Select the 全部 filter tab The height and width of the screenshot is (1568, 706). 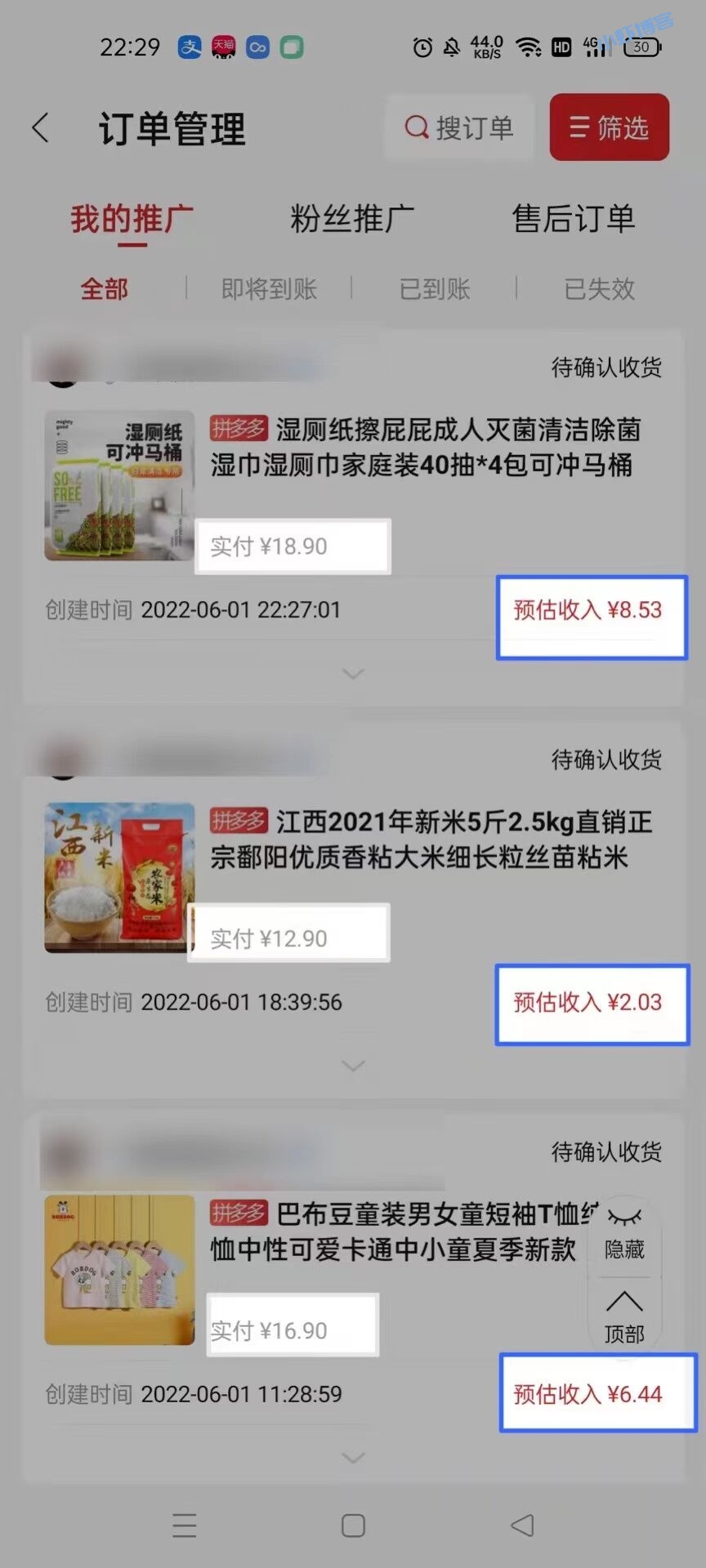[x=104, y=288]
